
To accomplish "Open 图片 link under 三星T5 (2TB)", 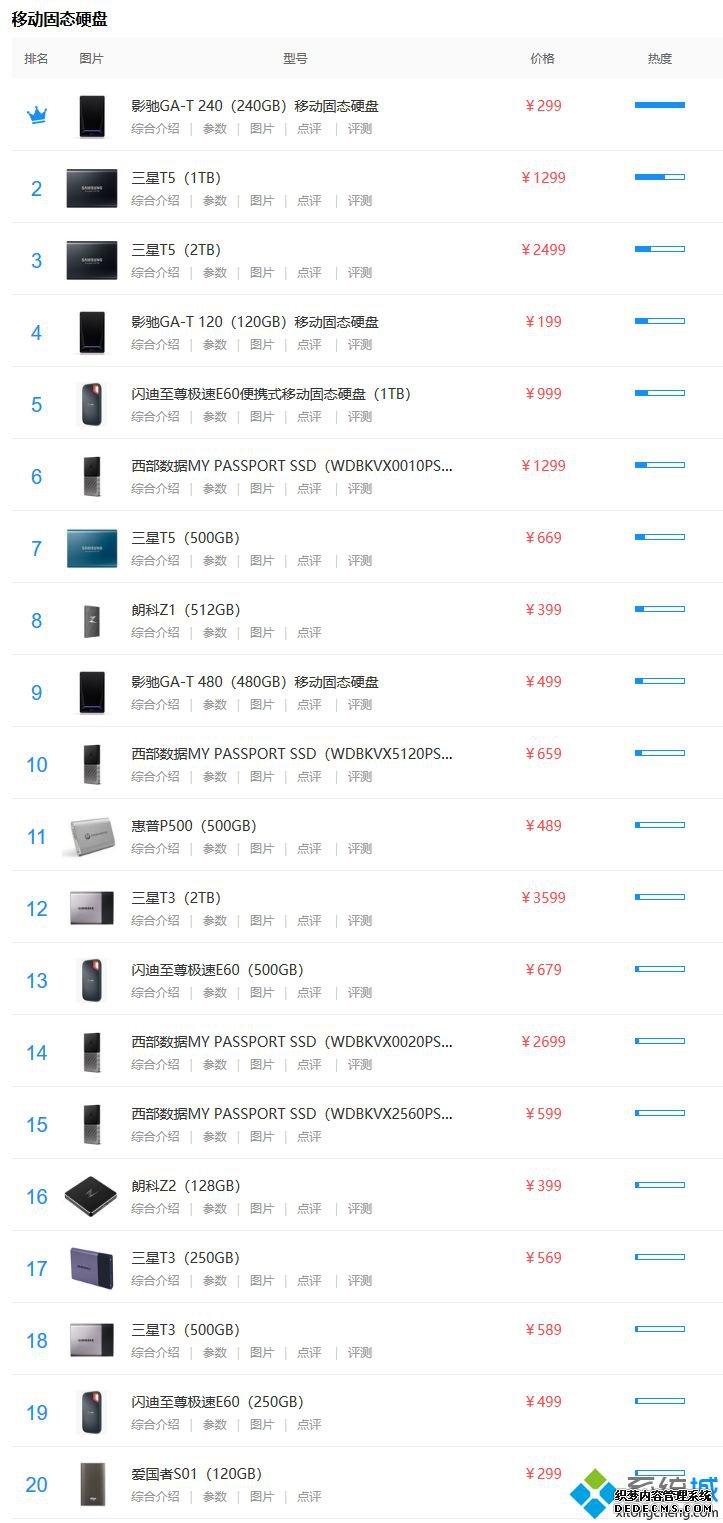I will (262, 273).
